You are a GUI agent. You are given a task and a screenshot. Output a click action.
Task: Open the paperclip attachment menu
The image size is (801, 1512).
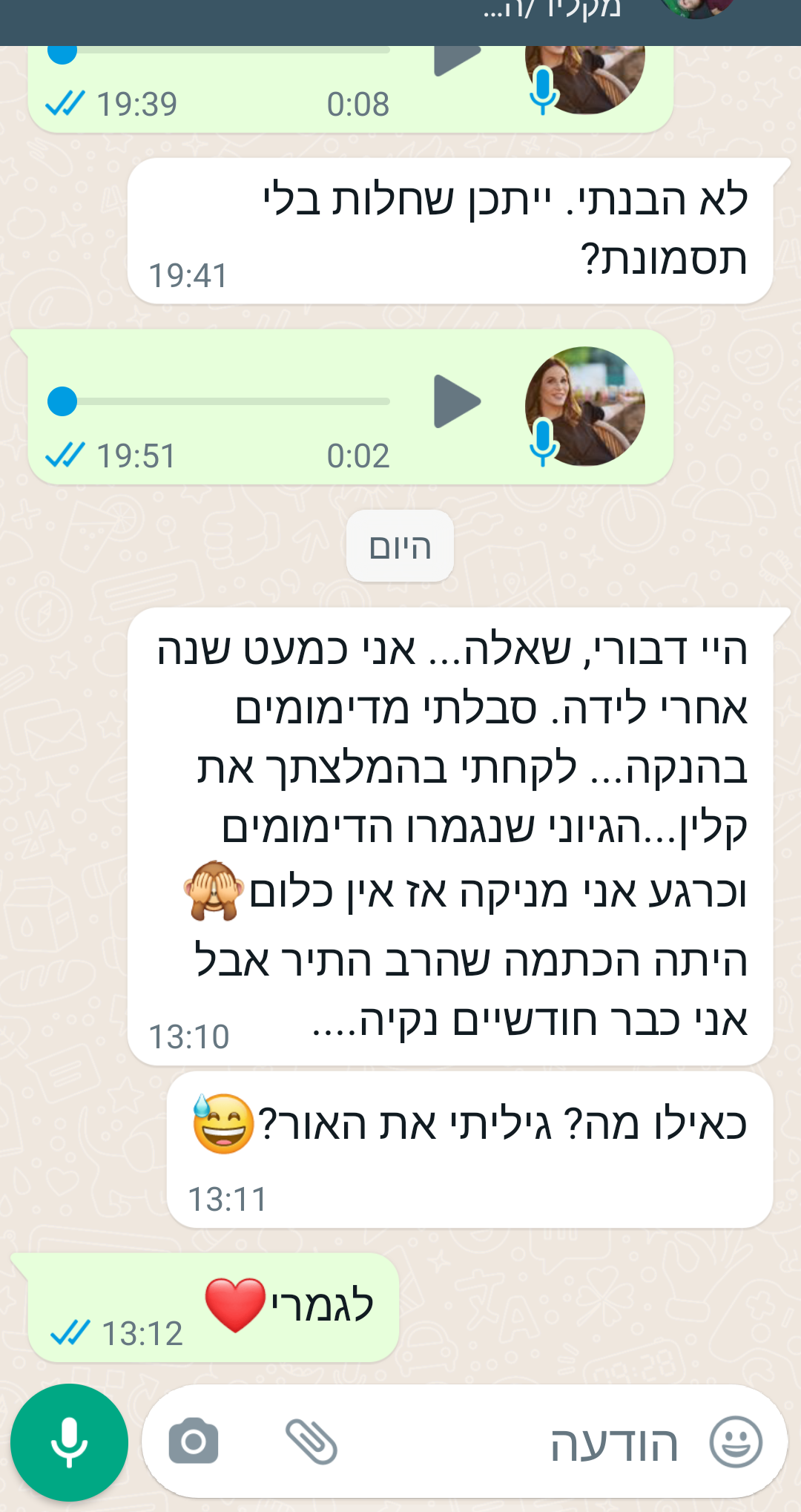[311, 1442]
